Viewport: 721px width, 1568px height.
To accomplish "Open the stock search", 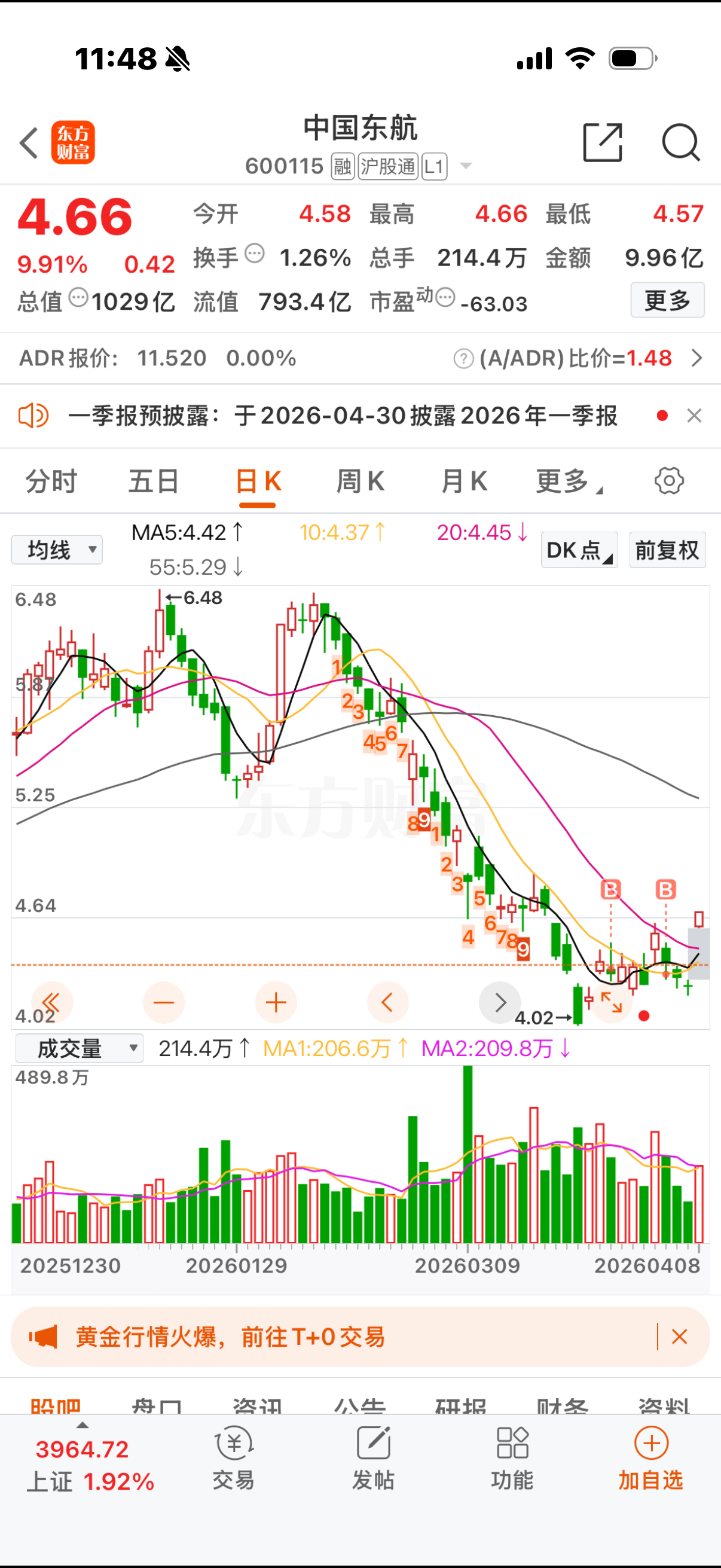I will 680,143.
